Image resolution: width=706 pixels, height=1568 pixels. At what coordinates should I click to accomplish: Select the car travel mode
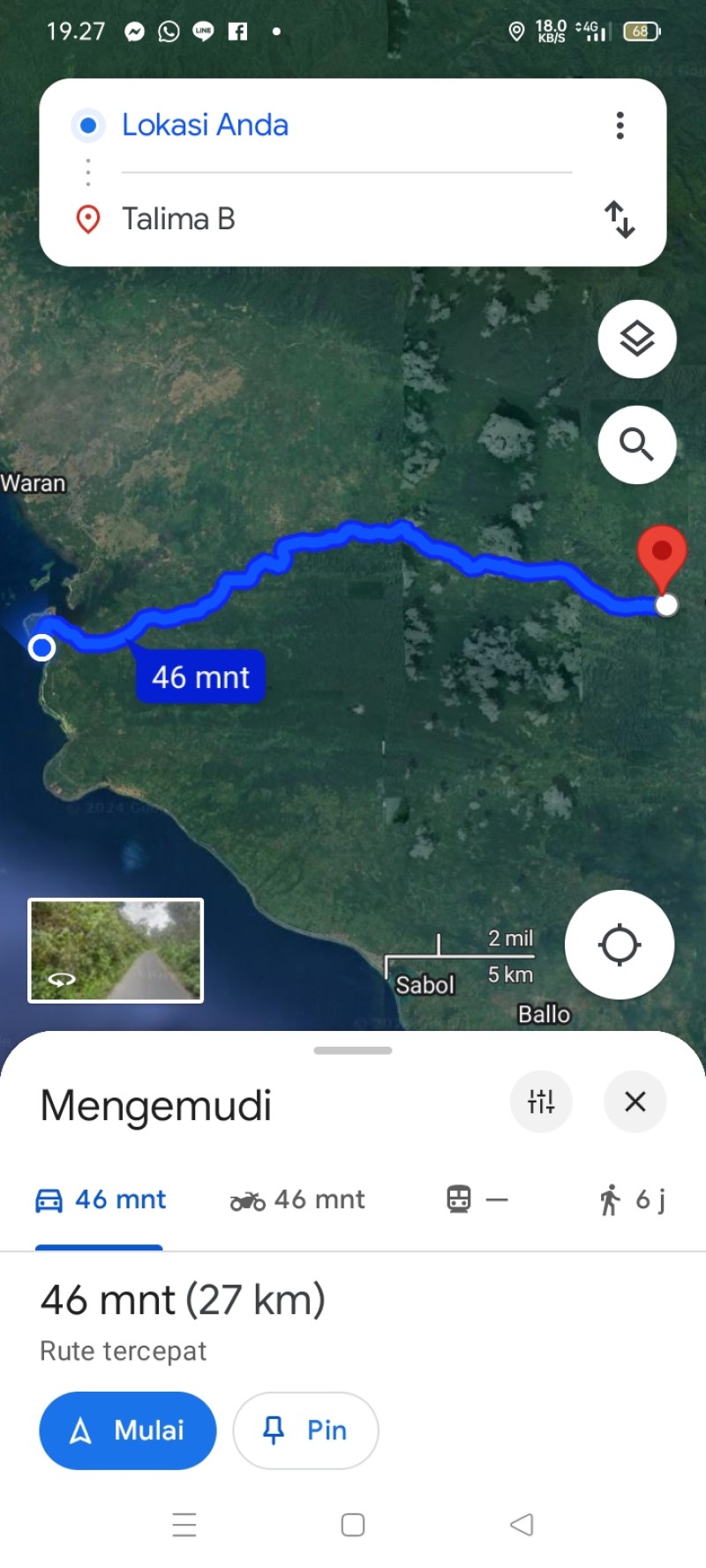click(100, 1200)
